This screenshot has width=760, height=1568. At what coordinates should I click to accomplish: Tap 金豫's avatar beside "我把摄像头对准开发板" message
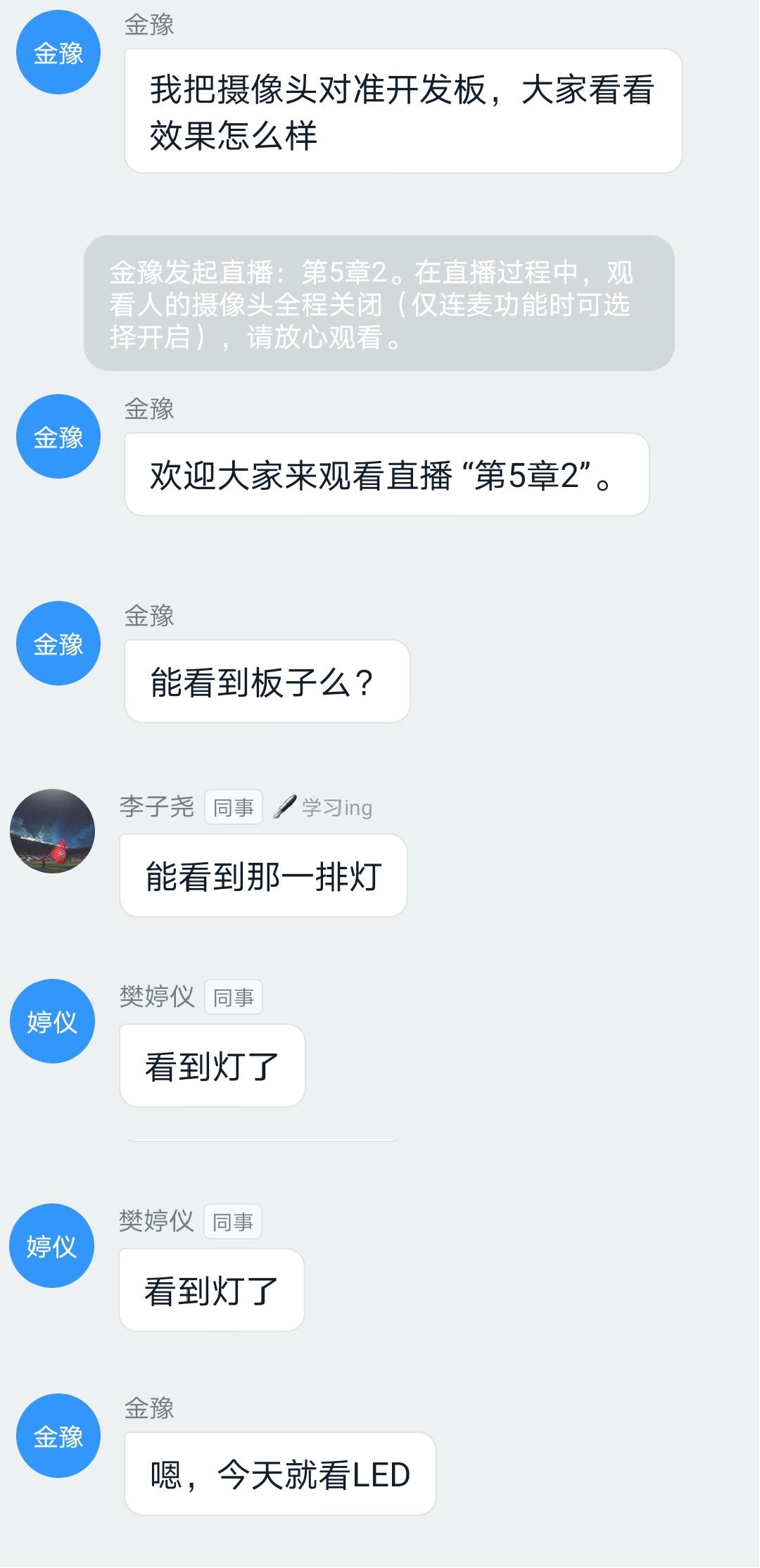click(58, 52)
